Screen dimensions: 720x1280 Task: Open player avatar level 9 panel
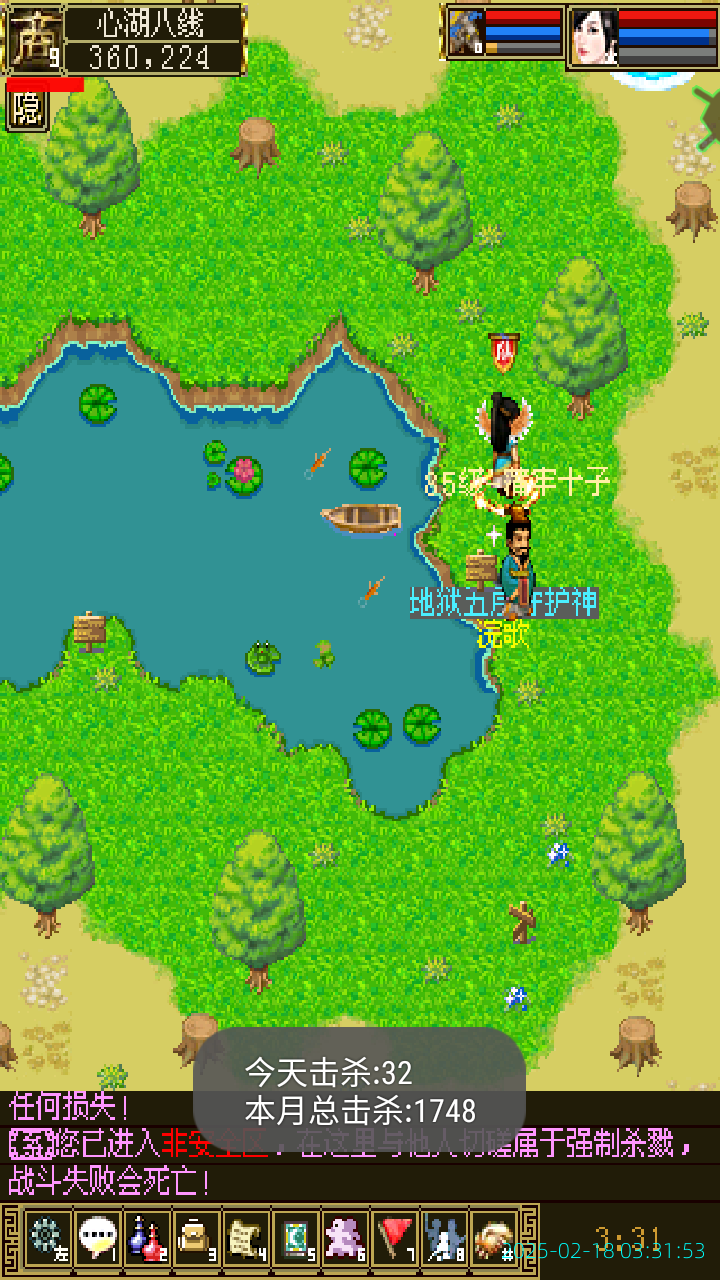click(x=36, y=40)
